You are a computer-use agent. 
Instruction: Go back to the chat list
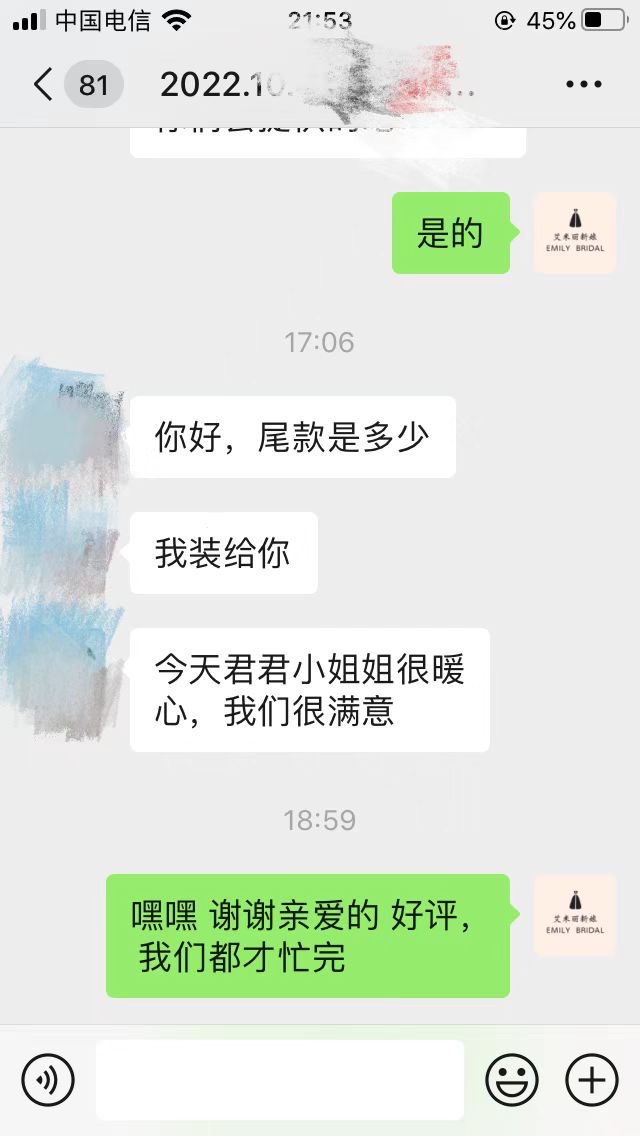pyautogui.click(x=44, y=85)
